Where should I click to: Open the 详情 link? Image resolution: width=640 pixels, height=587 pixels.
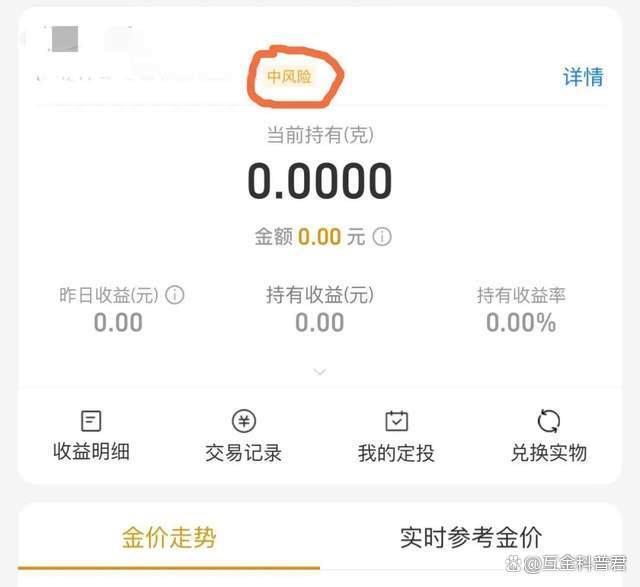(x=583, y=77)
